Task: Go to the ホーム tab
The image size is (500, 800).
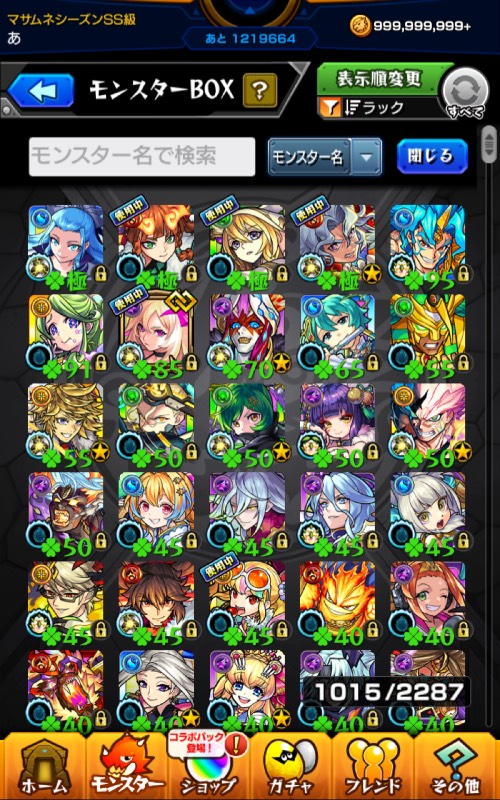Action: point(42,768)
